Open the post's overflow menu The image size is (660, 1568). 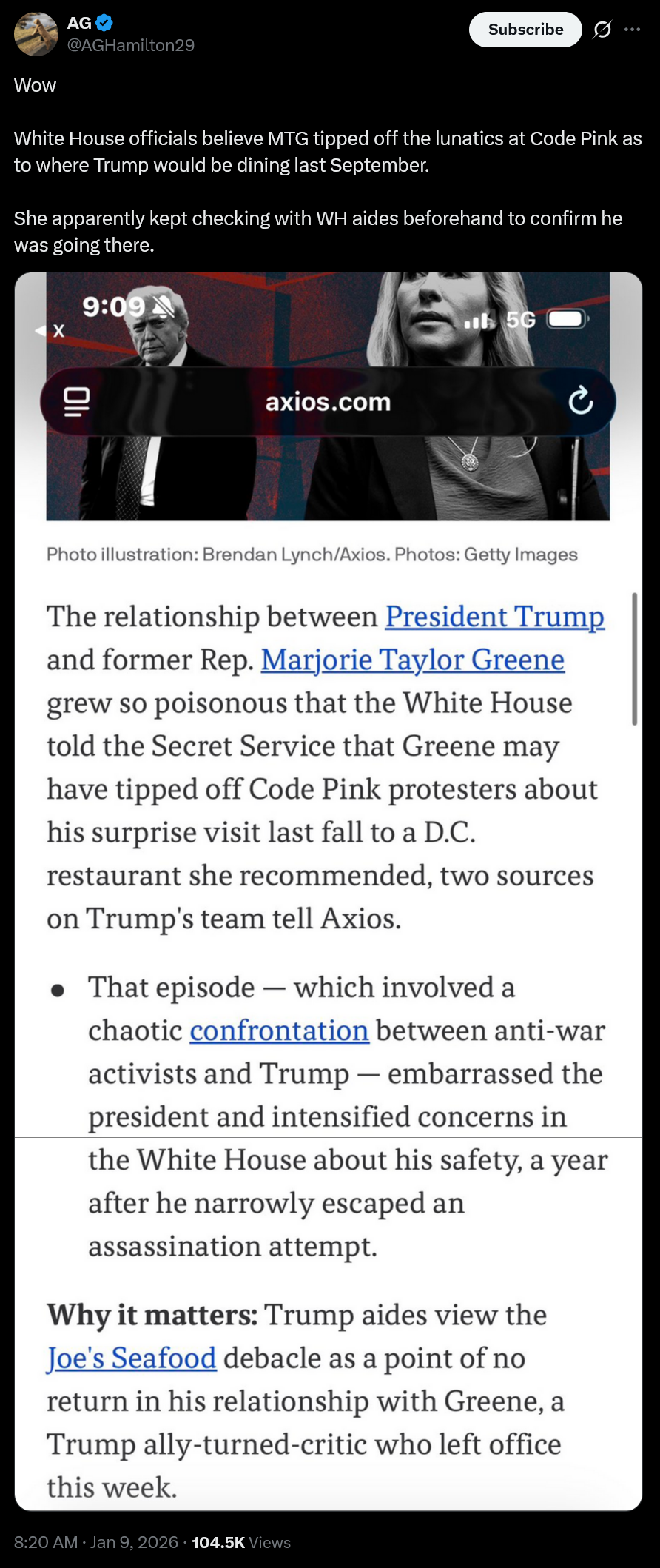633,30
